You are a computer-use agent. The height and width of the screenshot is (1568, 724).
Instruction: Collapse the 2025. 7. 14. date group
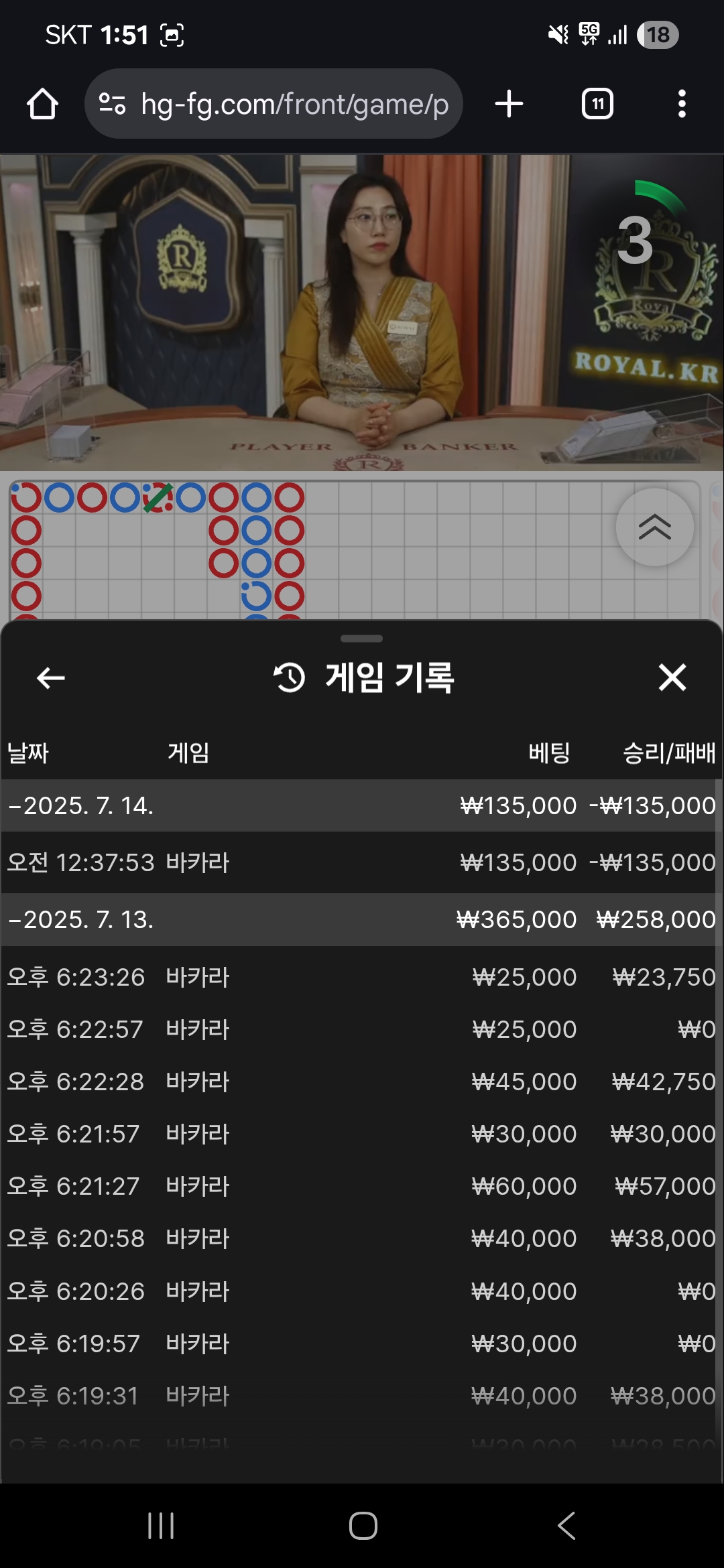[361, 805]
